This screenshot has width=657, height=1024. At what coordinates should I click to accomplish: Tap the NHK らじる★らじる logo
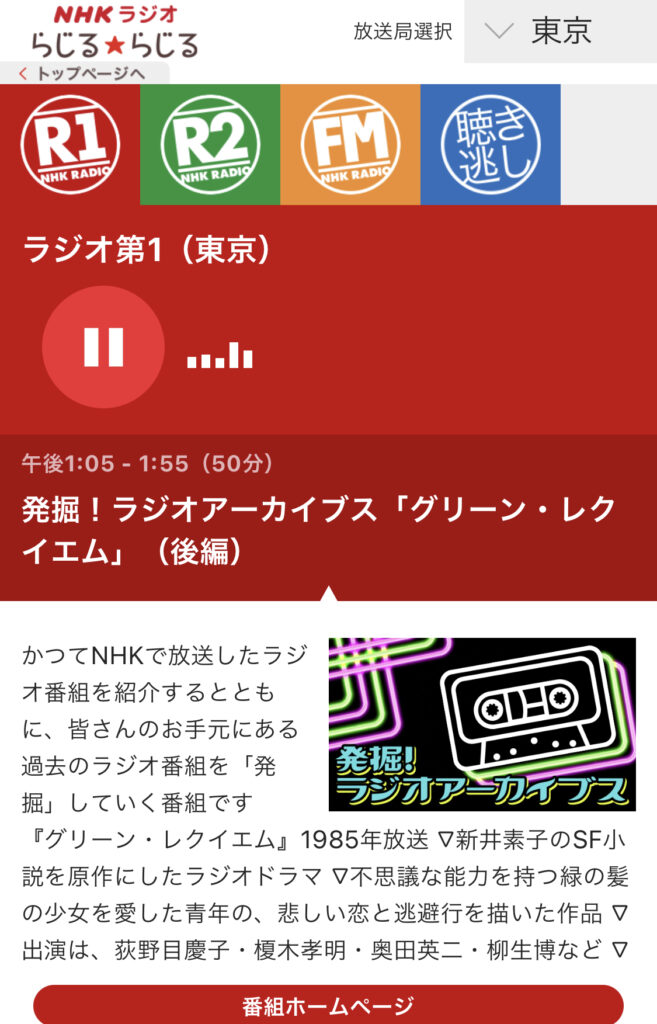pyautogui.click(x=112, y=31)
